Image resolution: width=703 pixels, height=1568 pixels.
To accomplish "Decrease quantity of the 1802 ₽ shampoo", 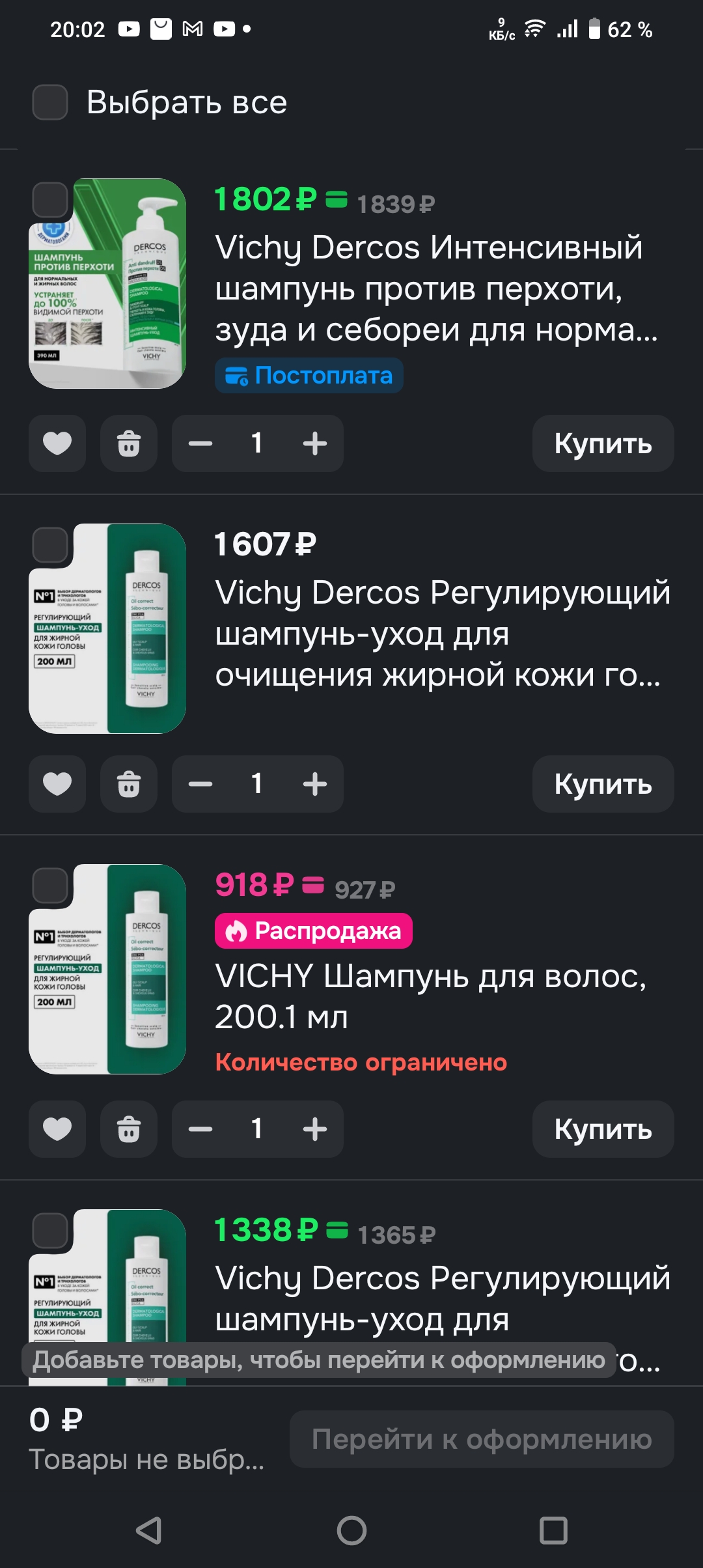I will coord(200,443).
